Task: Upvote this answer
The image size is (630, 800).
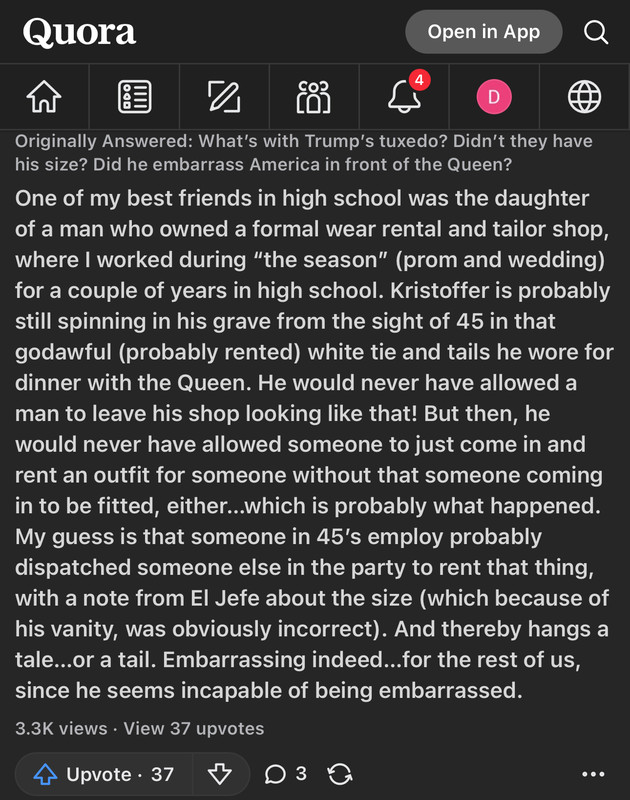Action: coord(102,774)
